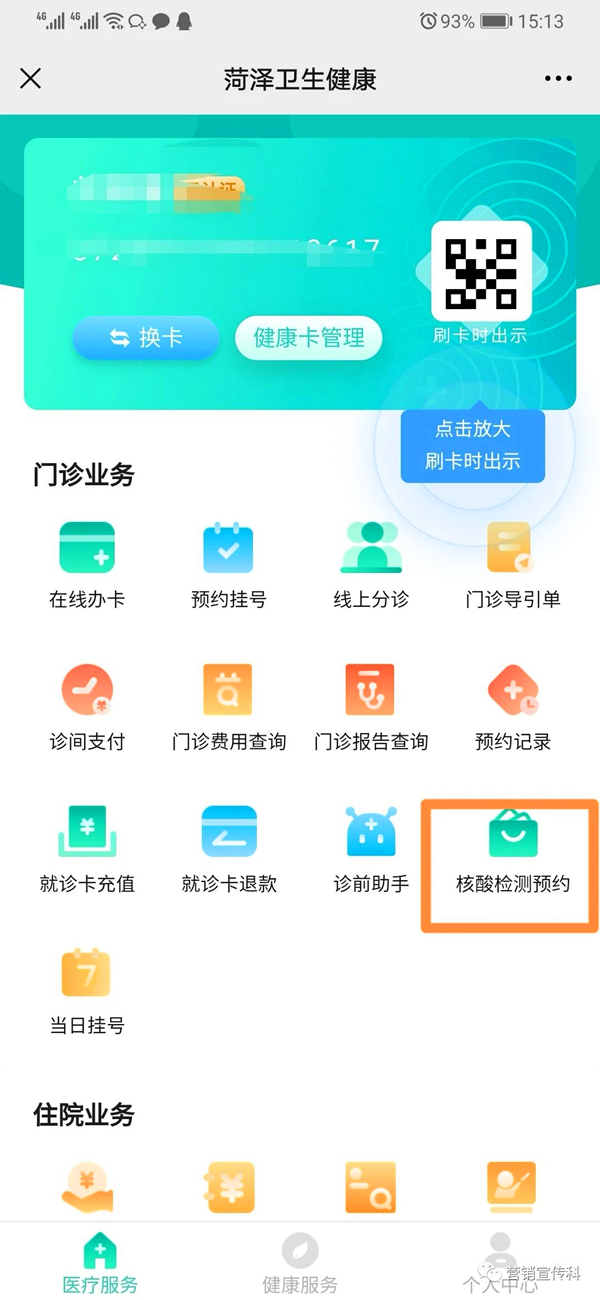Switch to the 健康服务 tab

click(x=300, y=1264)
